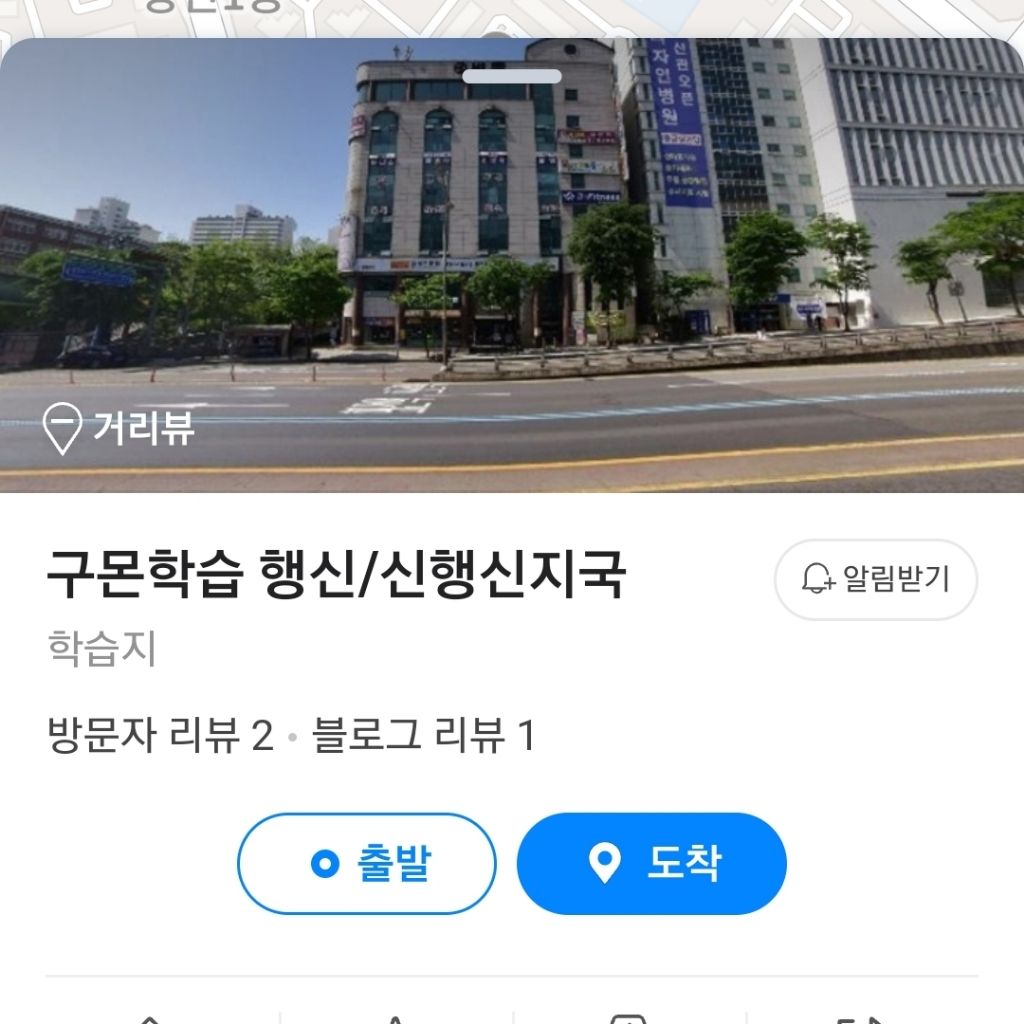This screenshot has width=1024, height=1024.
Task: Set this place as 출발 departure point
Action: [367, 863]
